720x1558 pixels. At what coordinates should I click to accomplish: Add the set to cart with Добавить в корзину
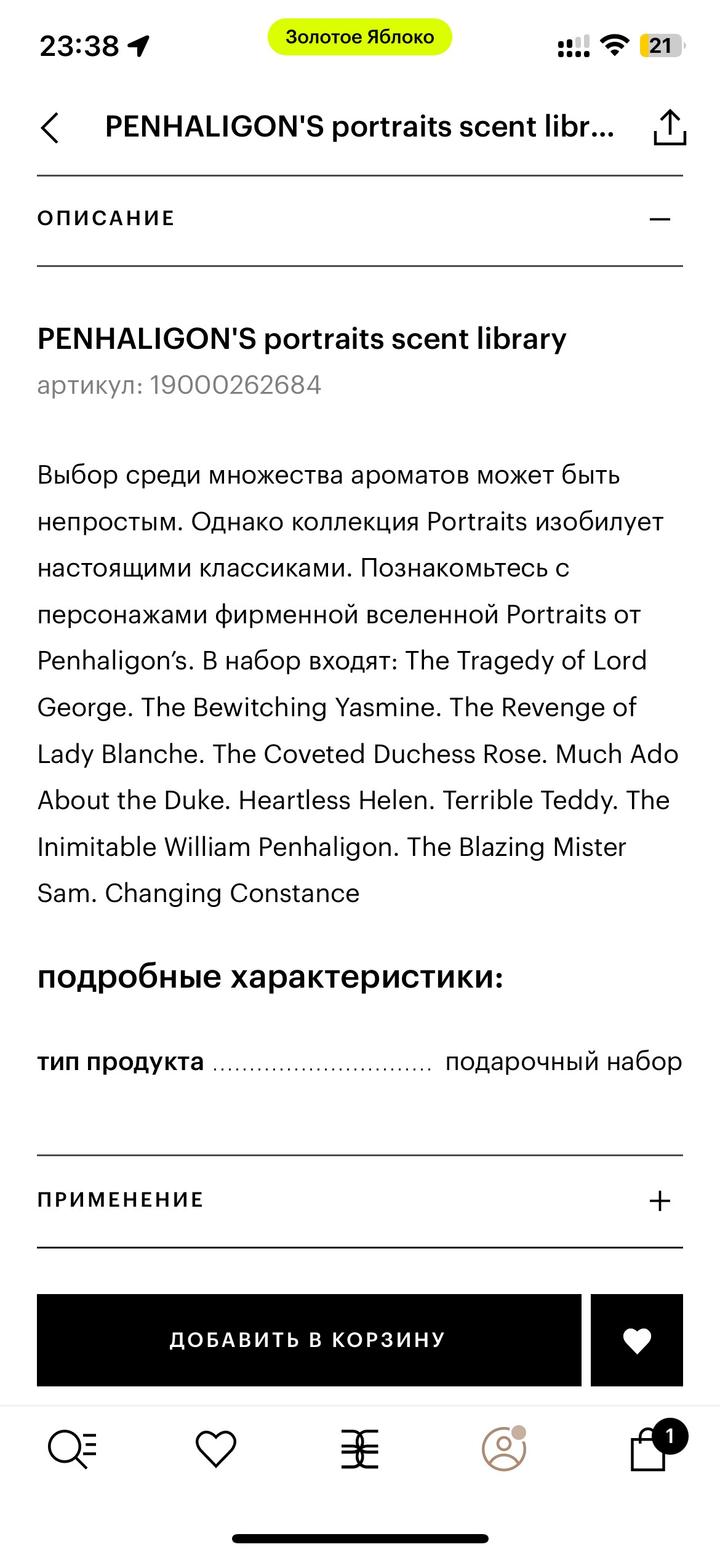tap(308, 1340)
